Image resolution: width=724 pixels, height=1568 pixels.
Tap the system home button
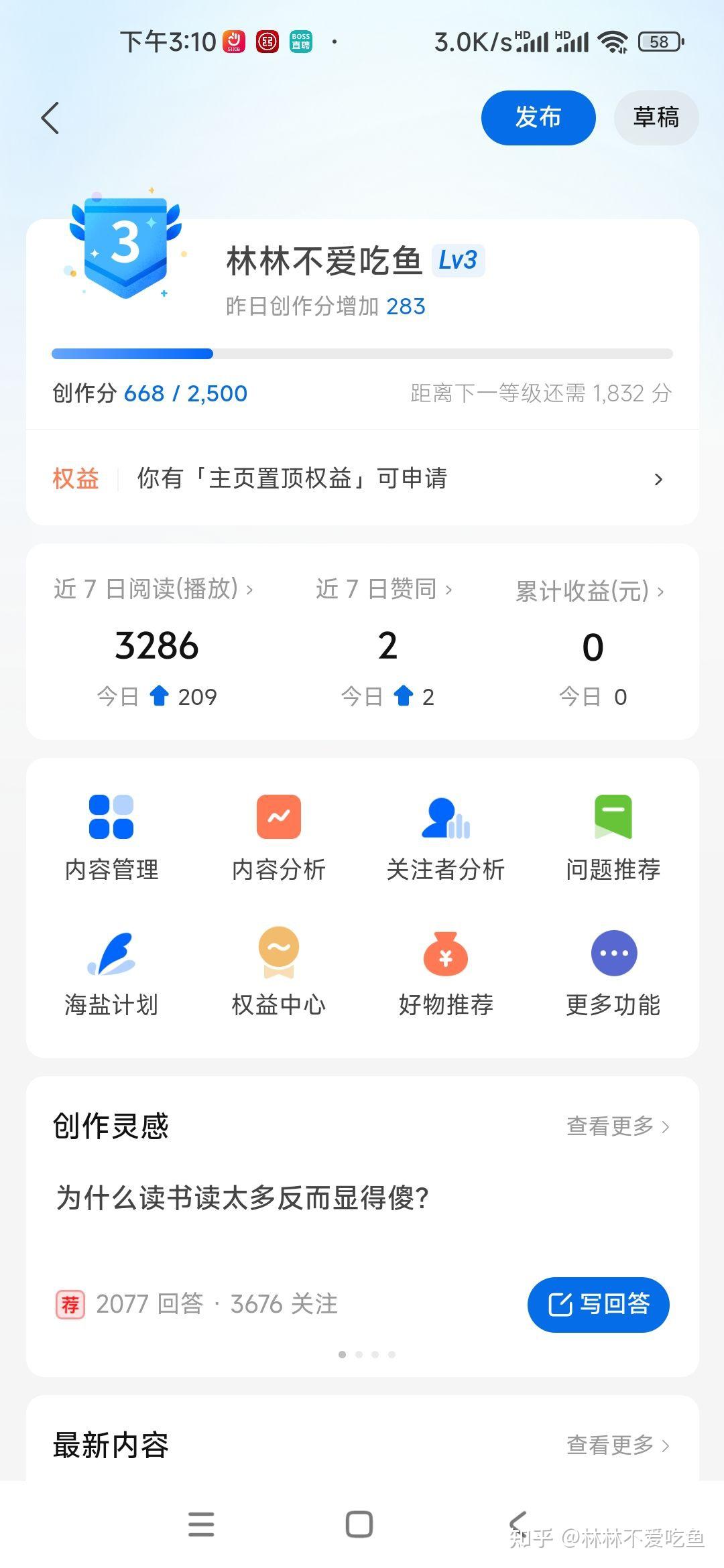pyautogui.click(x=359, y=1524)
